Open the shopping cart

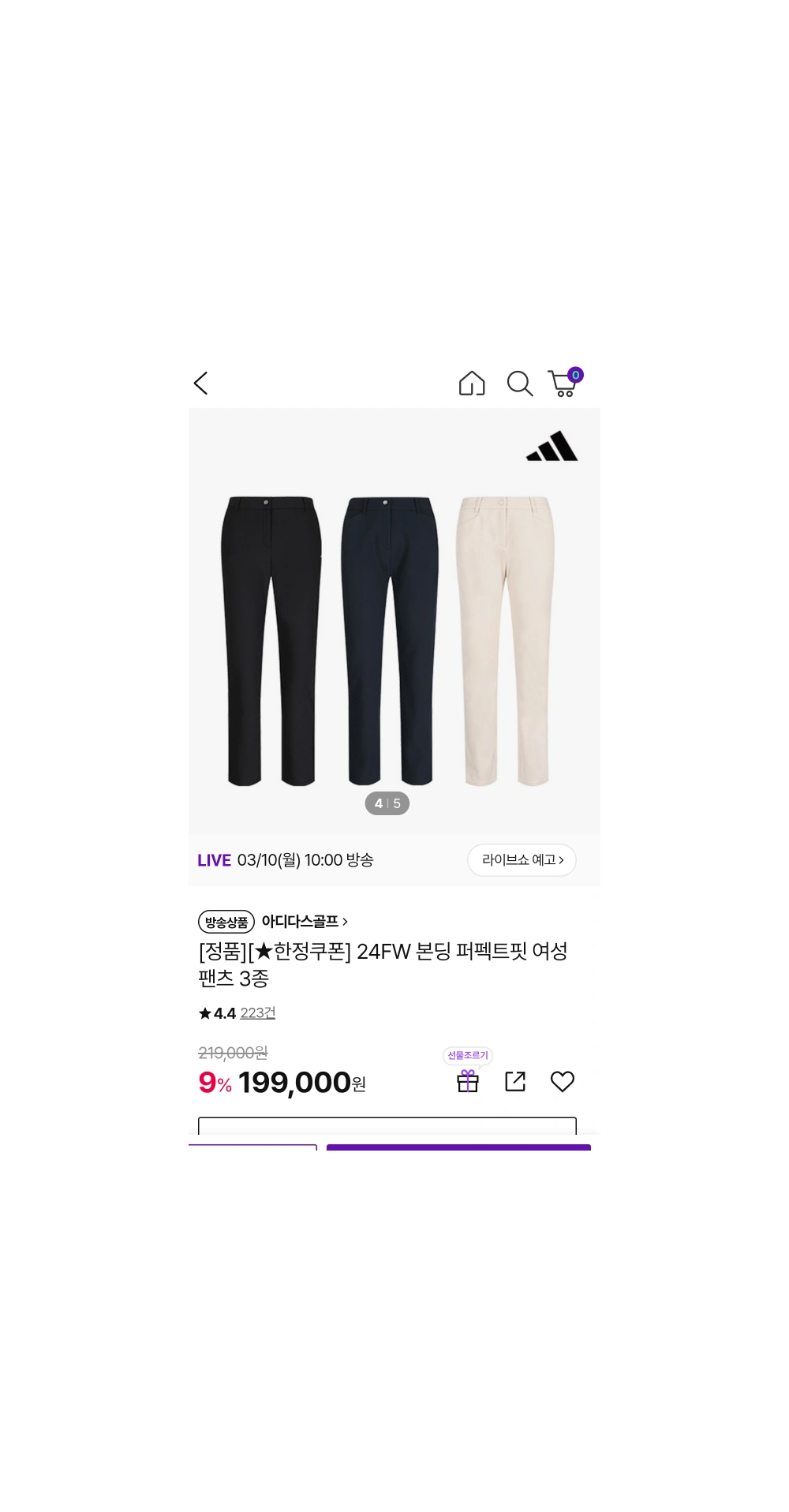pyautogui.click(x=563, y=384)
